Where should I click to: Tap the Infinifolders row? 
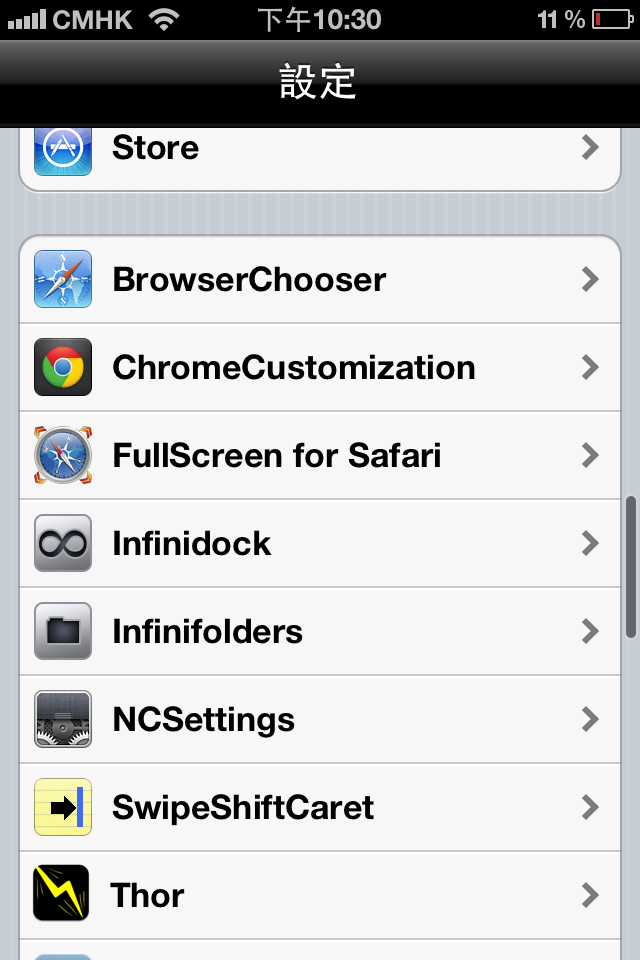[x=320, y=632]
